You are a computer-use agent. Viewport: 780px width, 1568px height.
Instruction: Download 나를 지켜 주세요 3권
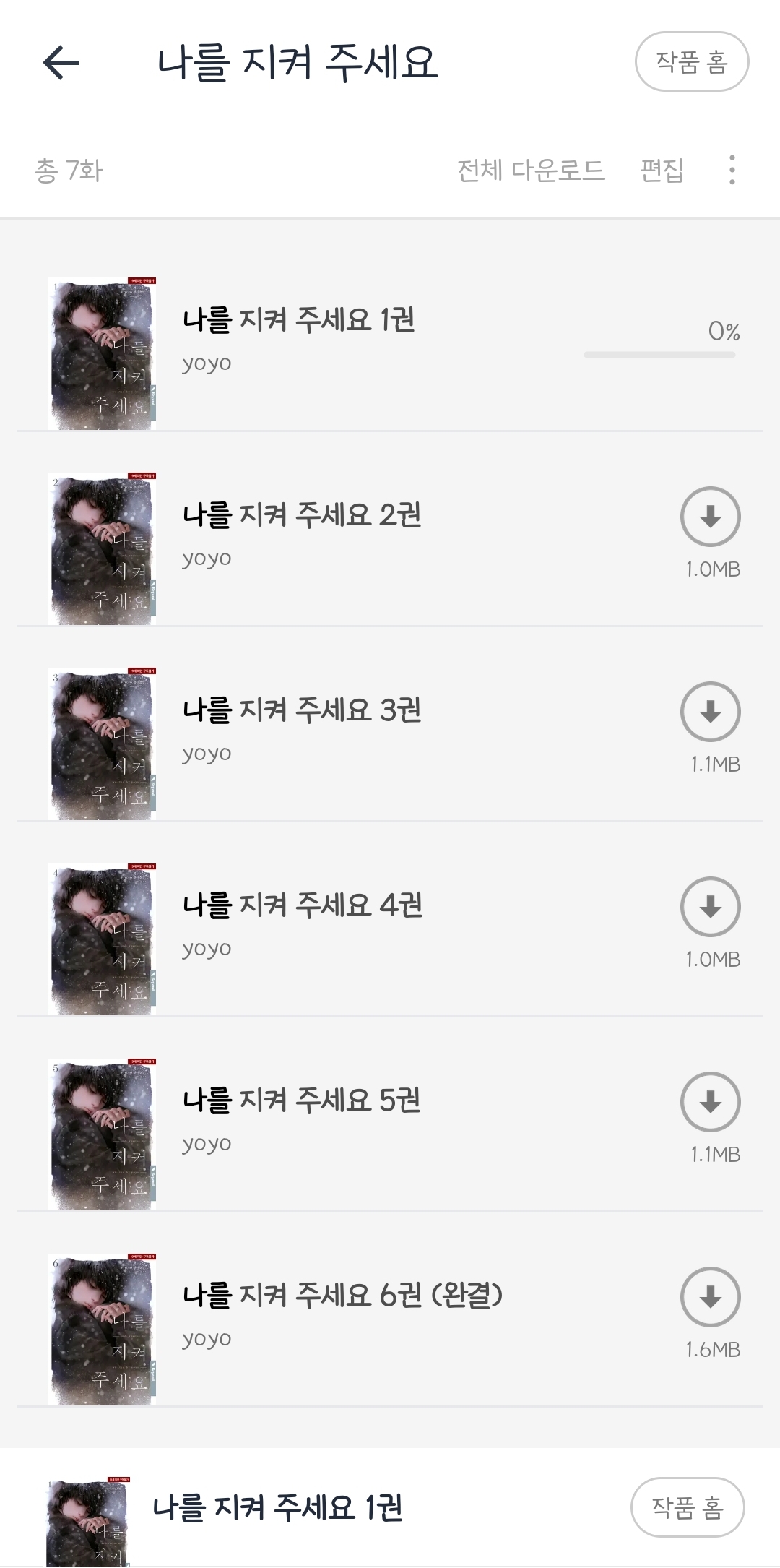(710, 712)
